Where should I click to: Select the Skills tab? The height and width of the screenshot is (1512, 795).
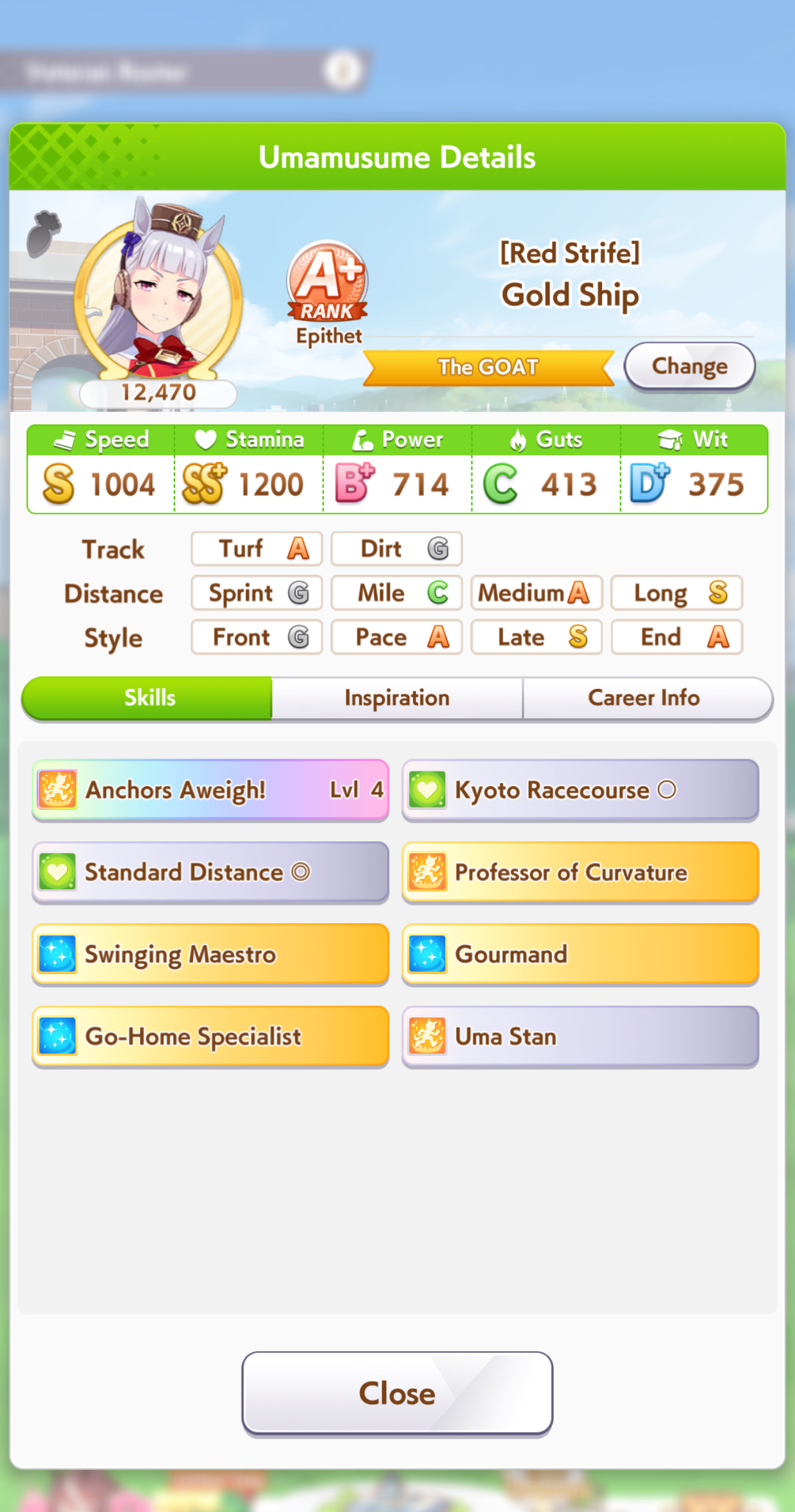148,698
